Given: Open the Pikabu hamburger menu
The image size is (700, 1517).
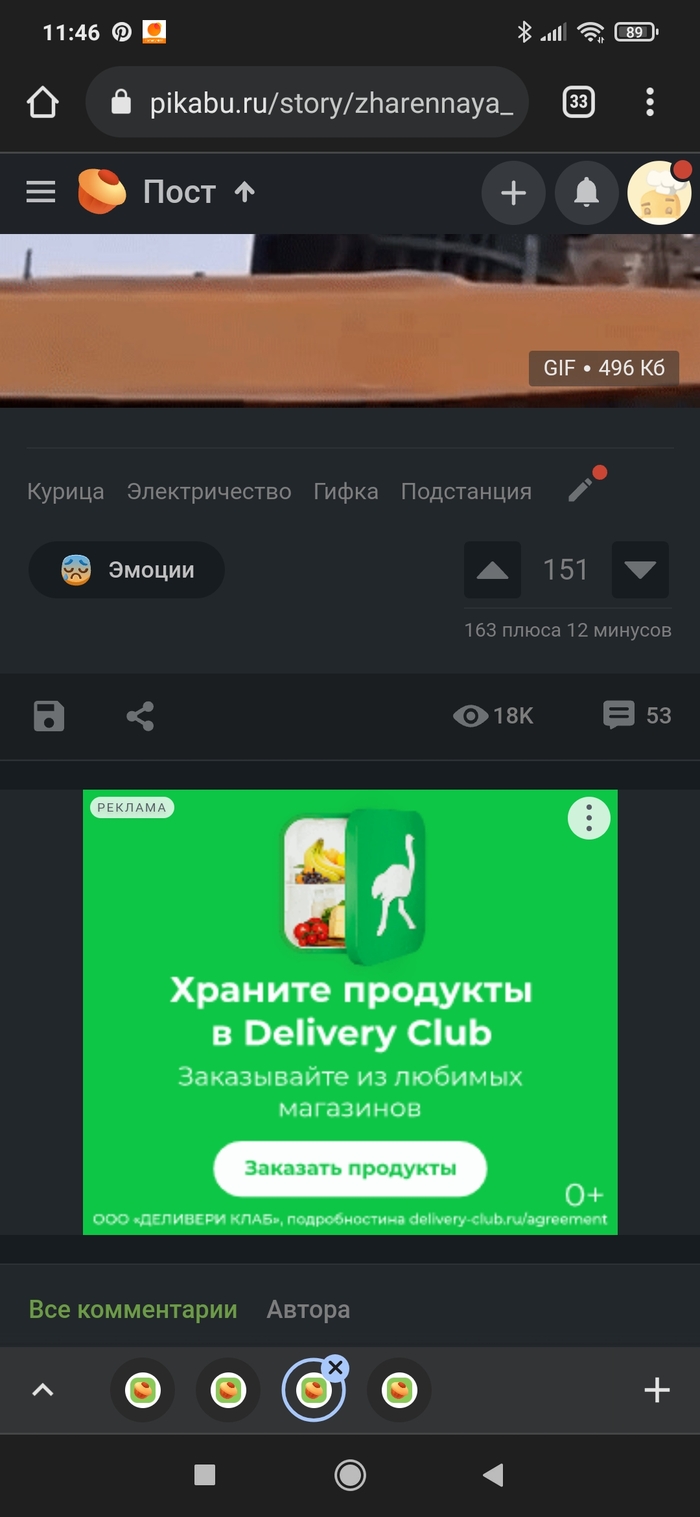Looking at the screenshot, I should [41, 192].
